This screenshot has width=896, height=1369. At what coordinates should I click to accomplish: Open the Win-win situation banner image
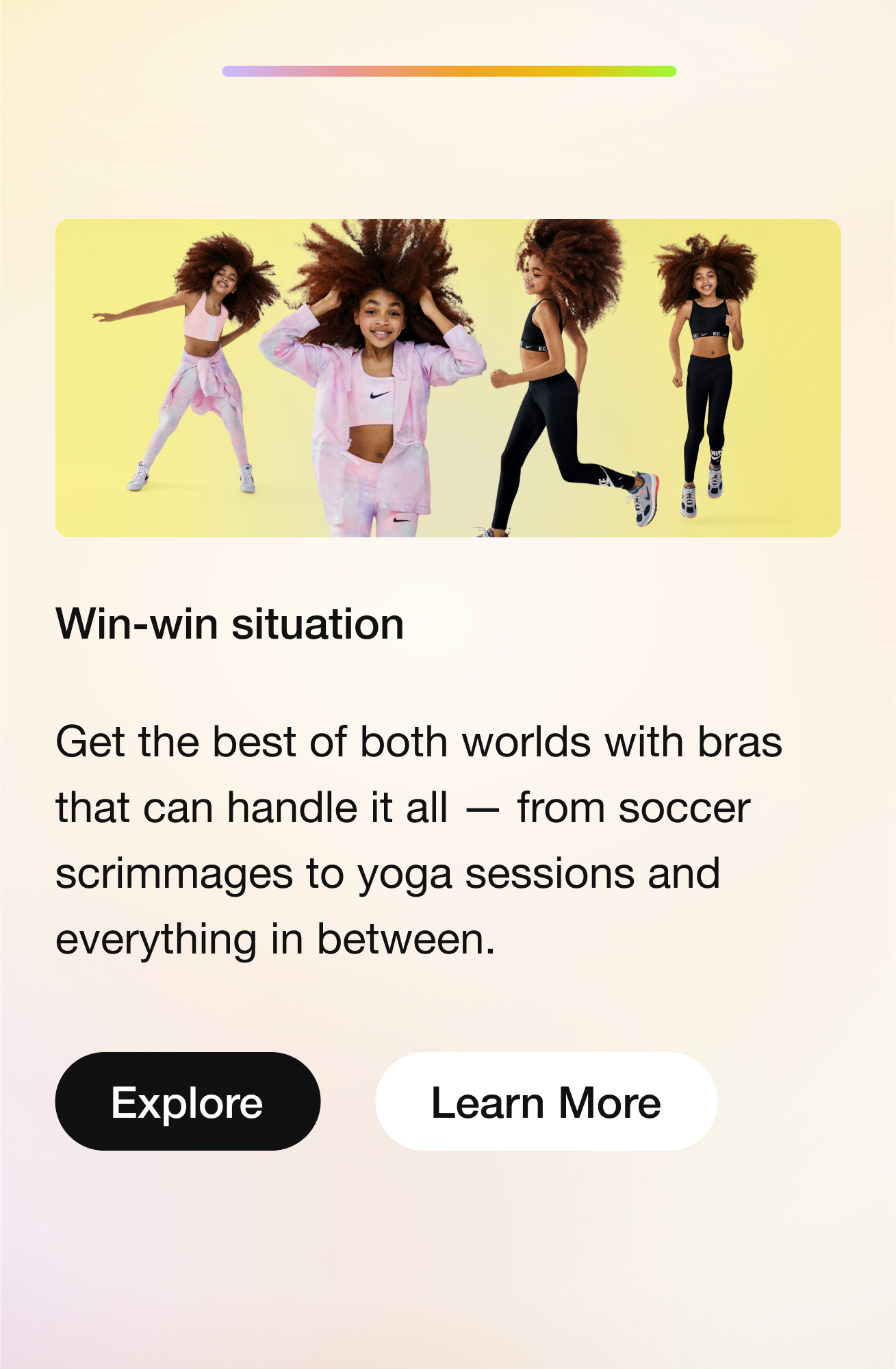click(x=448, y=378)
